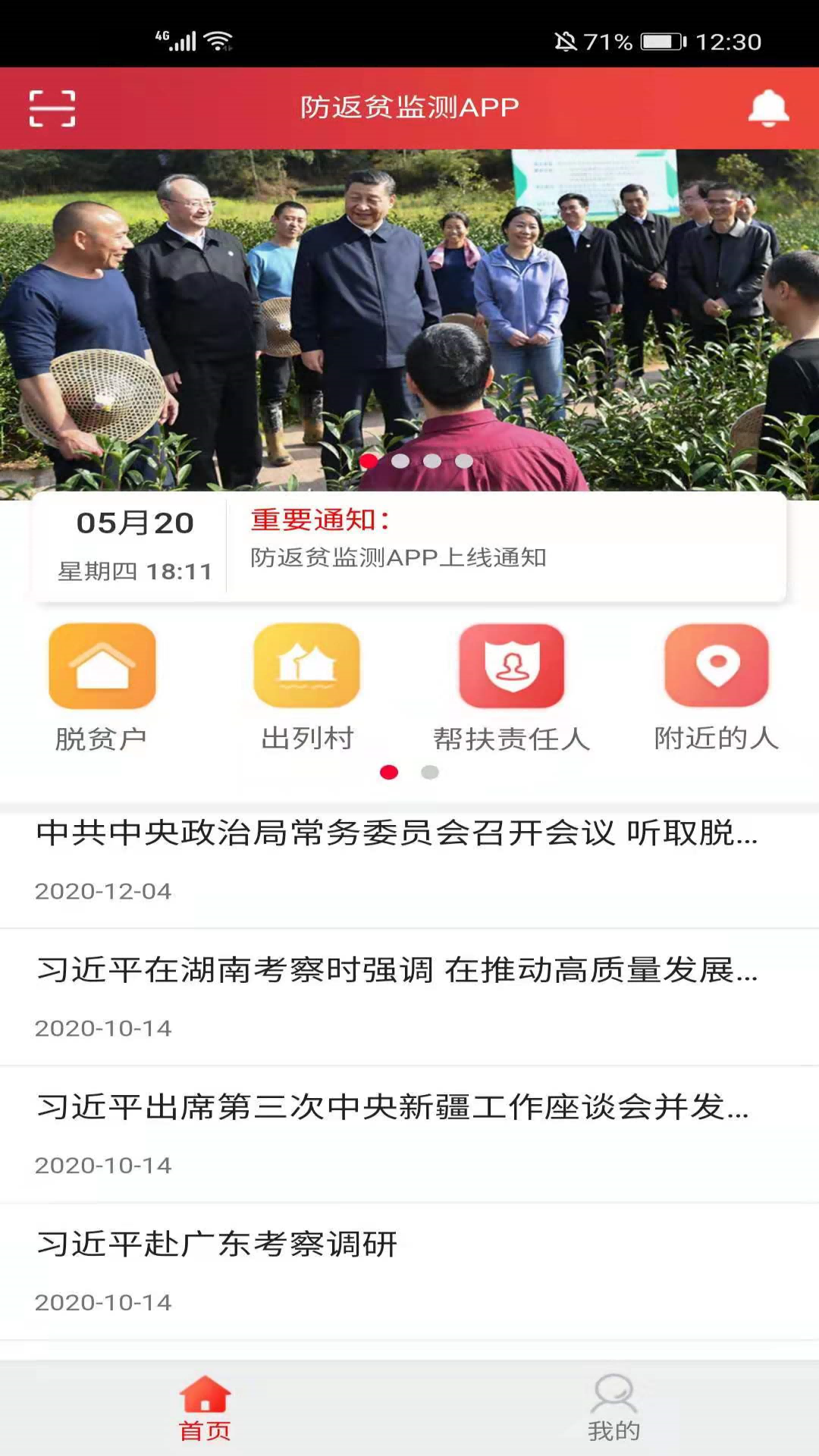Switch to the 首页 tab
The width and height of the screenshot is (819, 1456).
[x=205, y=1408]
